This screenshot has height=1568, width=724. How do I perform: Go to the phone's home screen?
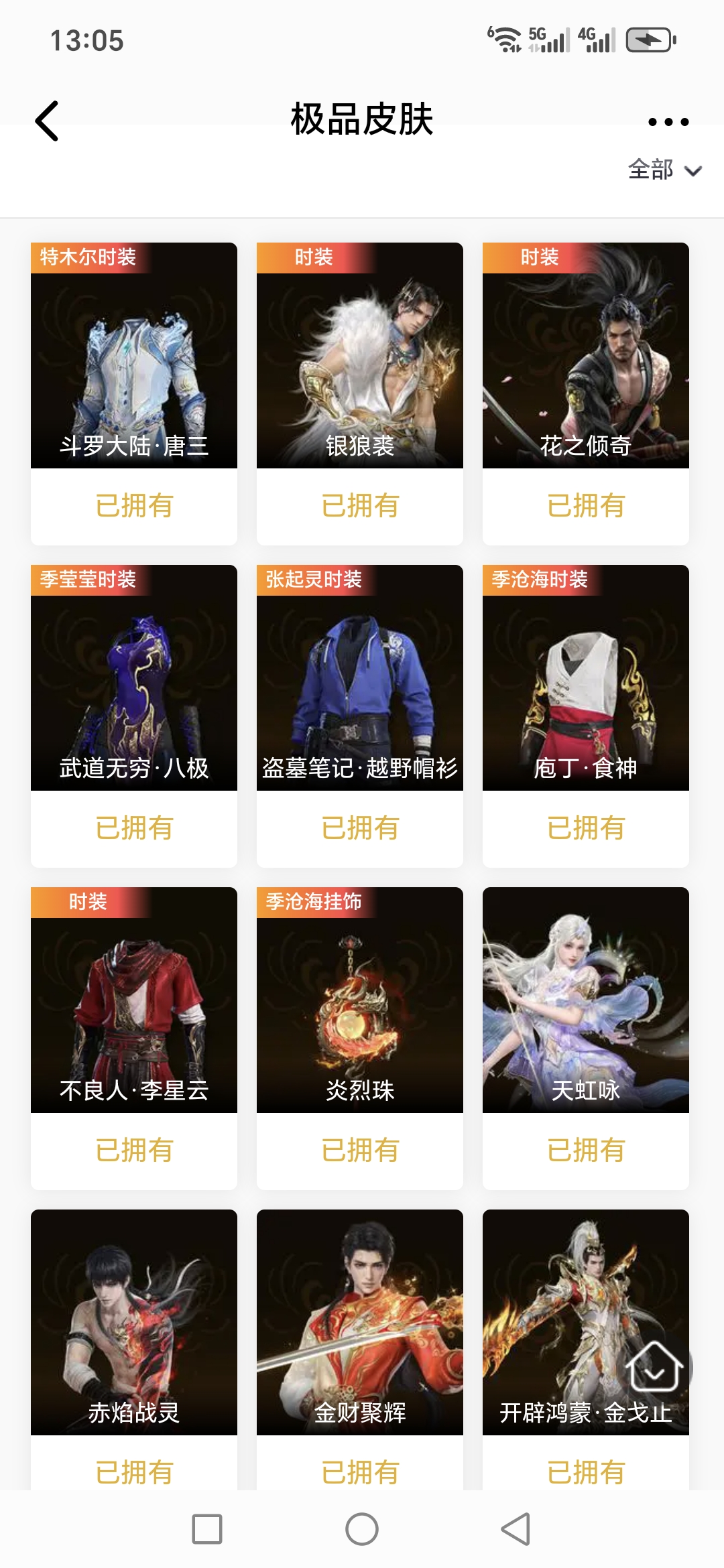362,1529
